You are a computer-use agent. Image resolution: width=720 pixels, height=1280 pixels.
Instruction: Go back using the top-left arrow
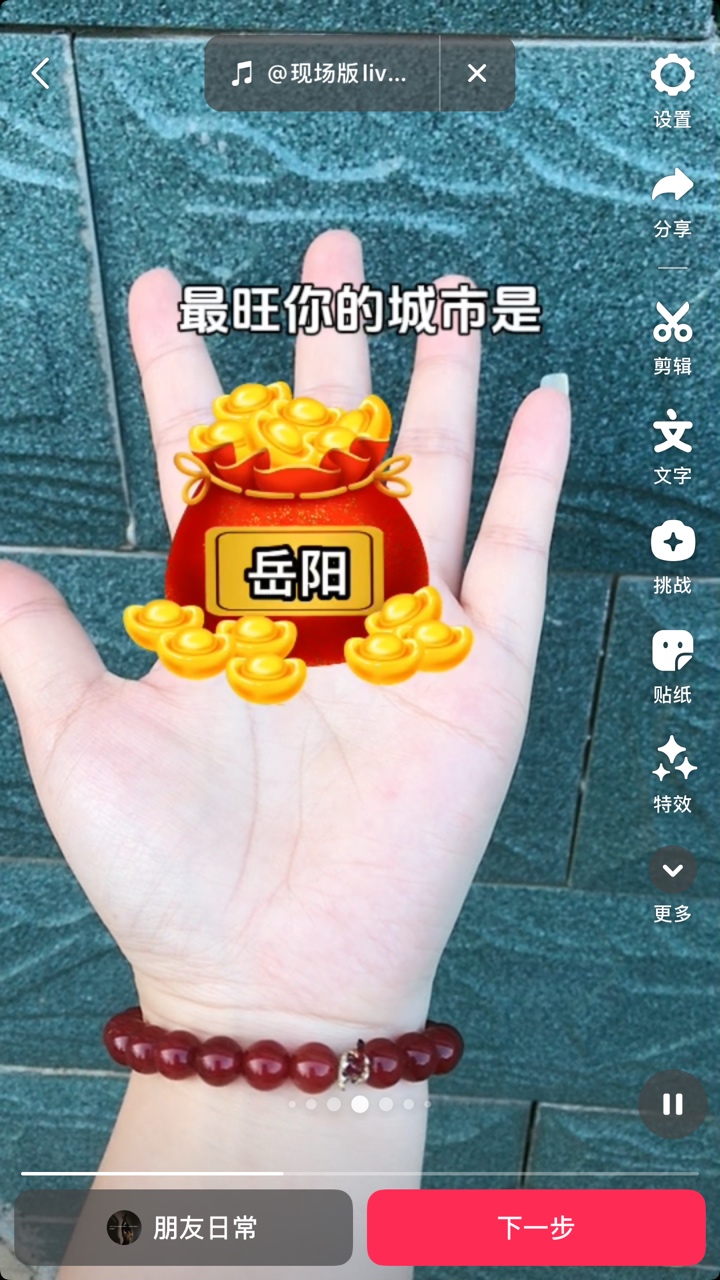(40, 74)
